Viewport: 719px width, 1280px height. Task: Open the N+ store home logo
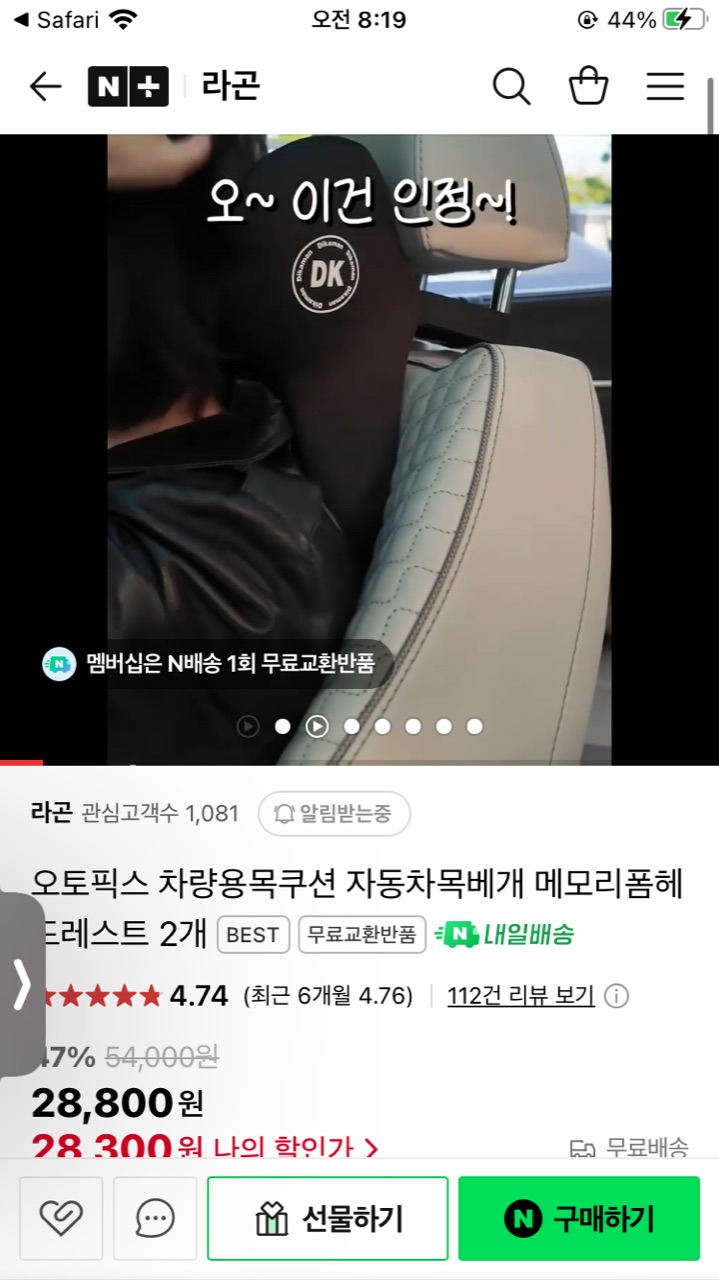(128, 87)
